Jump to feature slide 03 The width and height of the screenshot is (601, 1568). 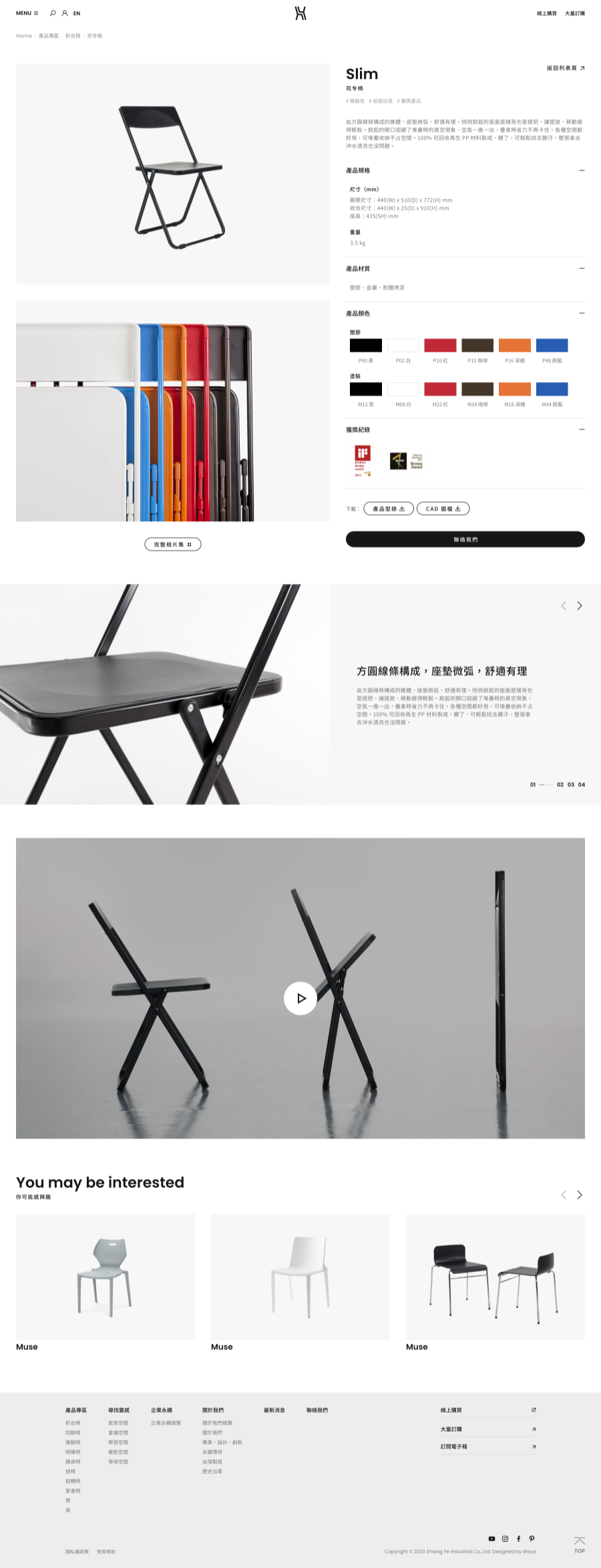571,784
